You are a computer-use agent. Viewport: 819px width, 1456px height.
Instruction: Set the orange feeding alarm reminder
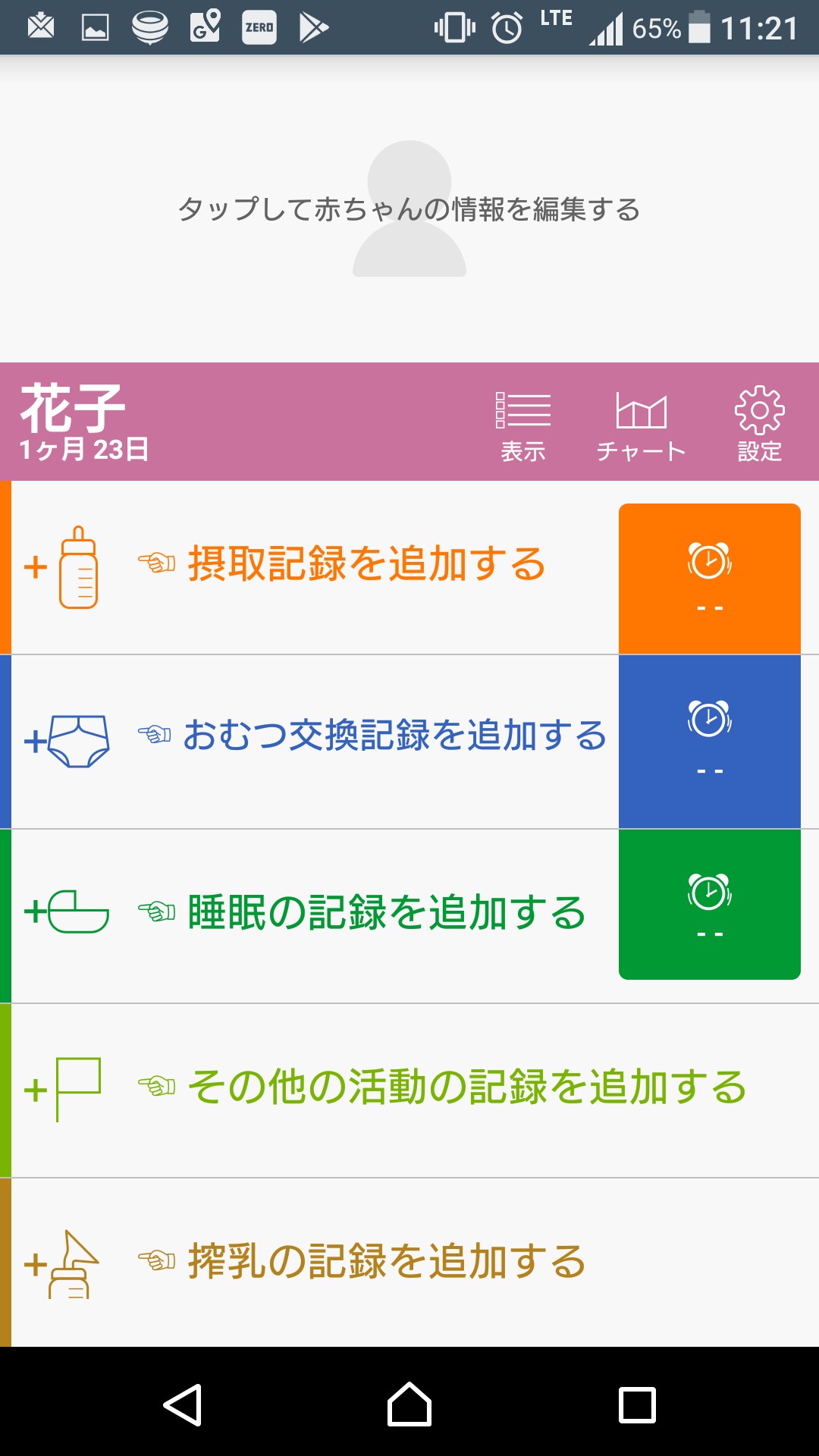[709, 578]
